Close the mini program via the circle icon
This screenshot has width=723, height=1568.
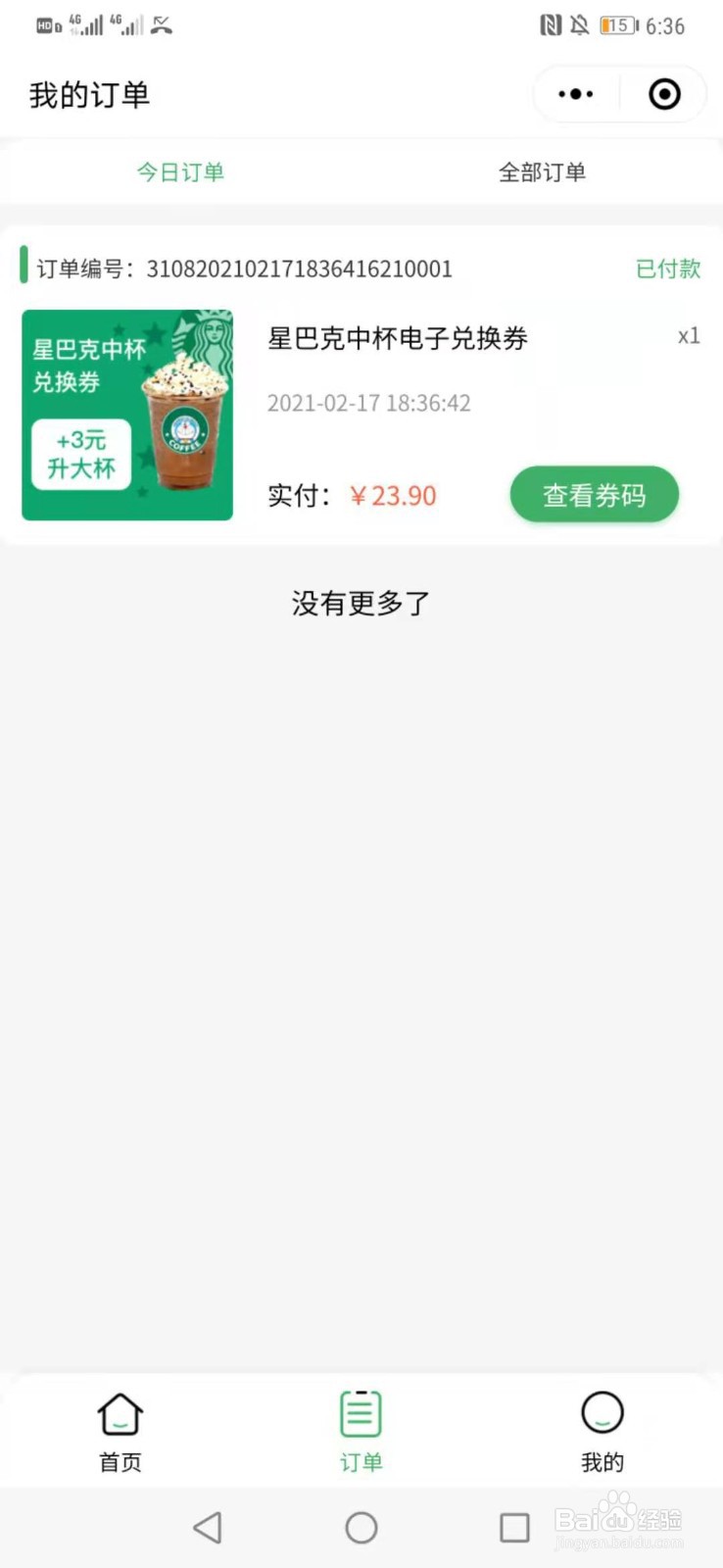[x=664, y=95]
